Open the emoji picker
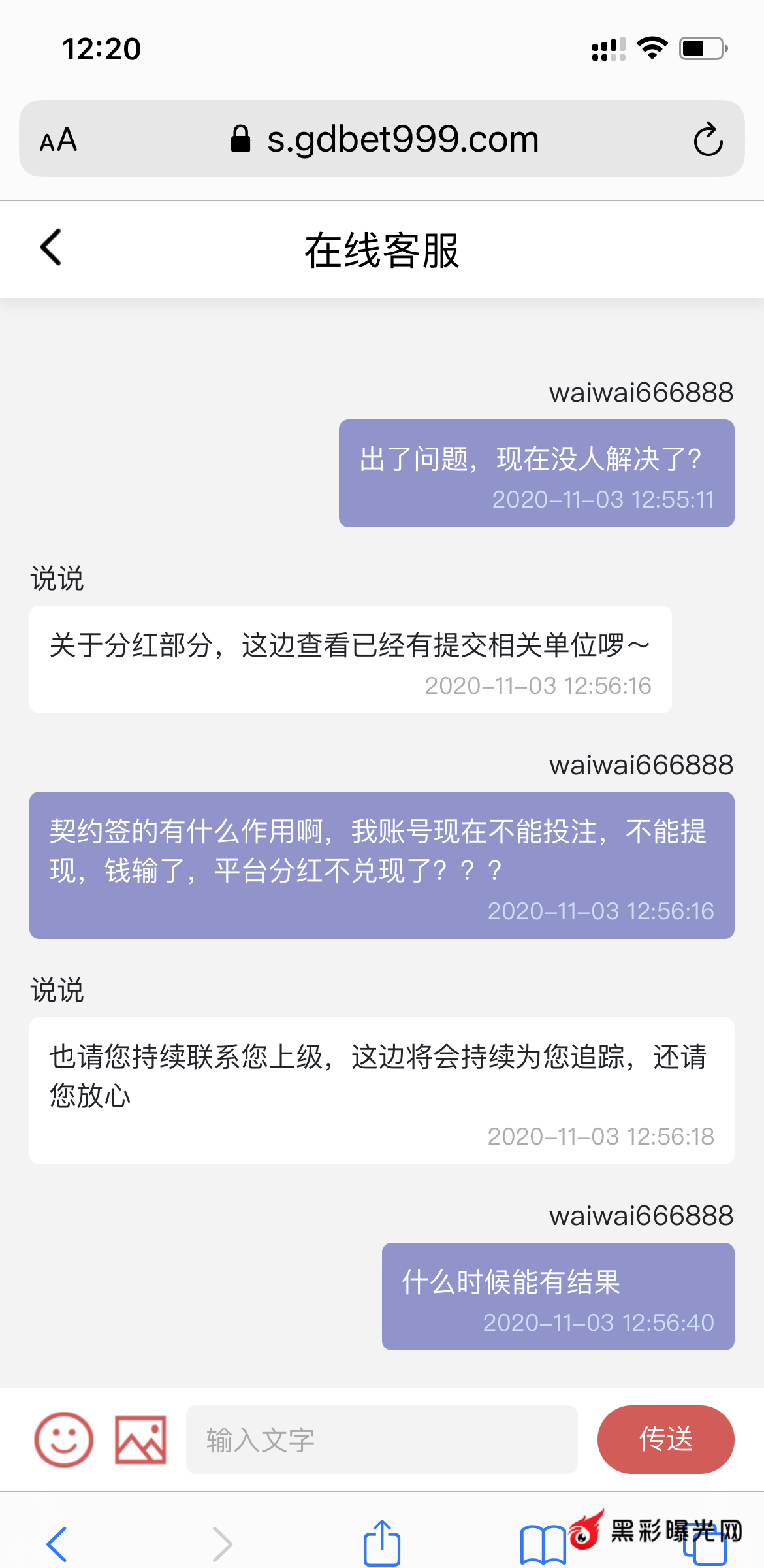Screen dimensions: 764x1568 (63, 1440)
